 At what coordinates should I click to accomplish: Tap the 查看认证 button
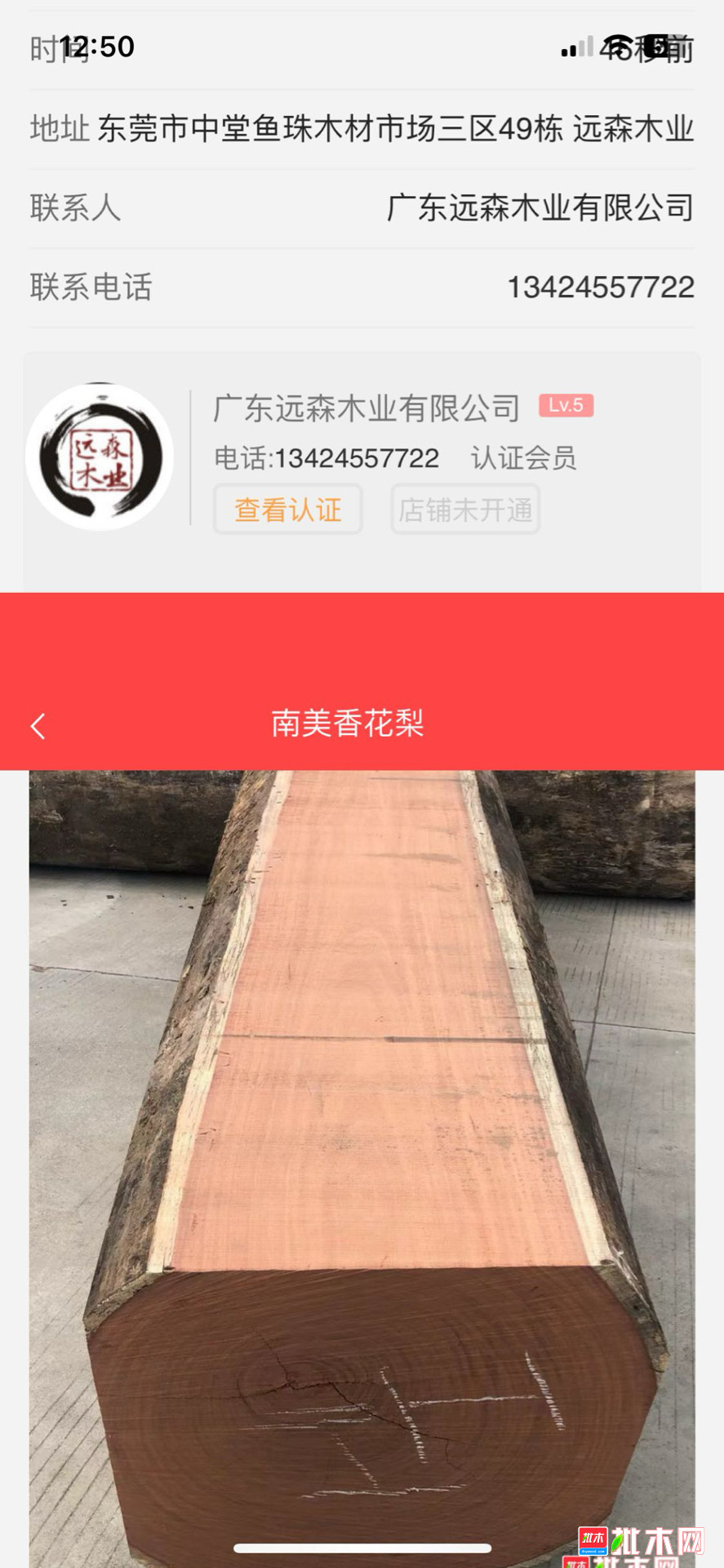(287, 510)
